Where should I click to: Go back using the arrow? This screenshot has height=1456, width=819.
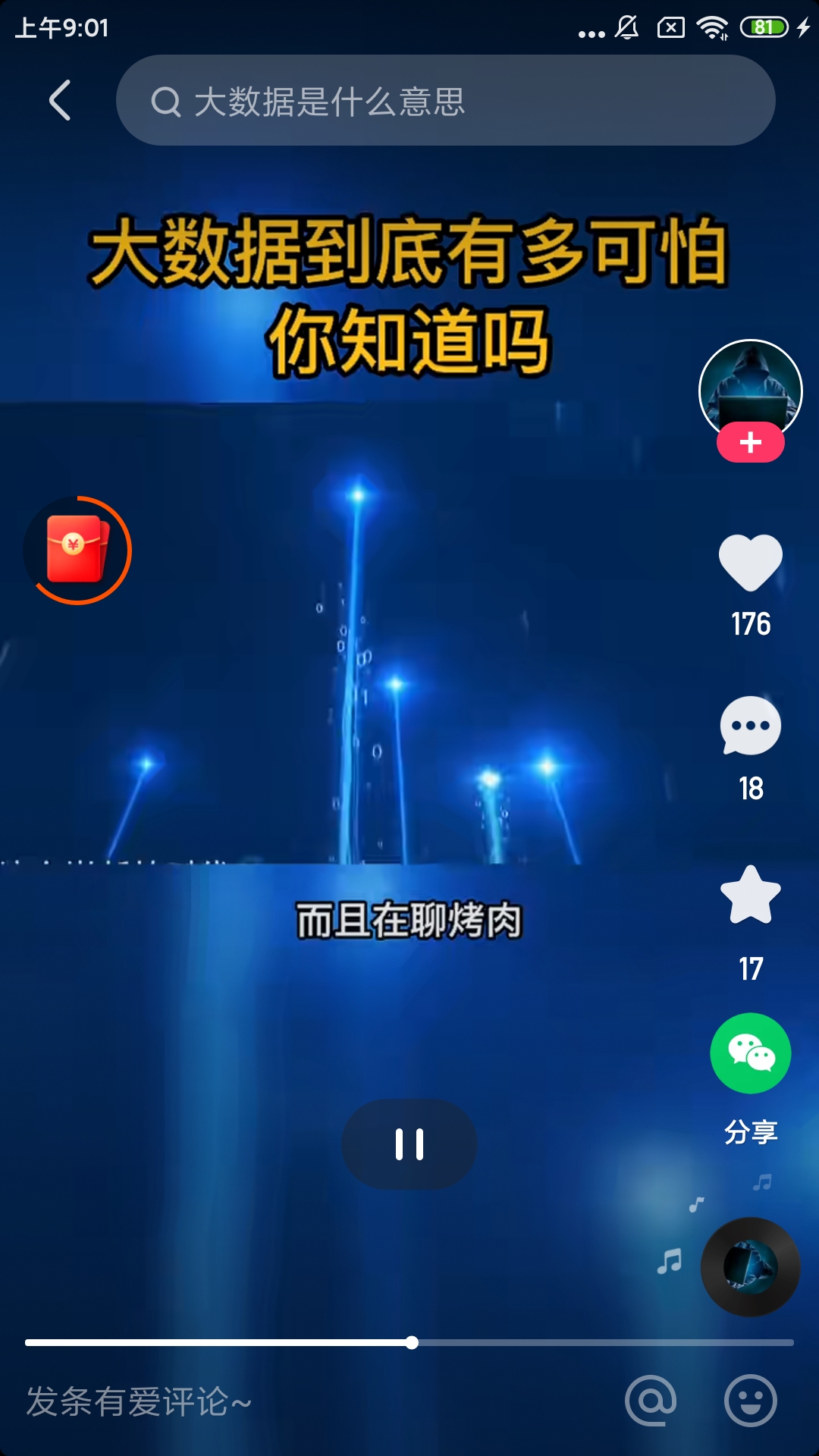pos(61,101)
